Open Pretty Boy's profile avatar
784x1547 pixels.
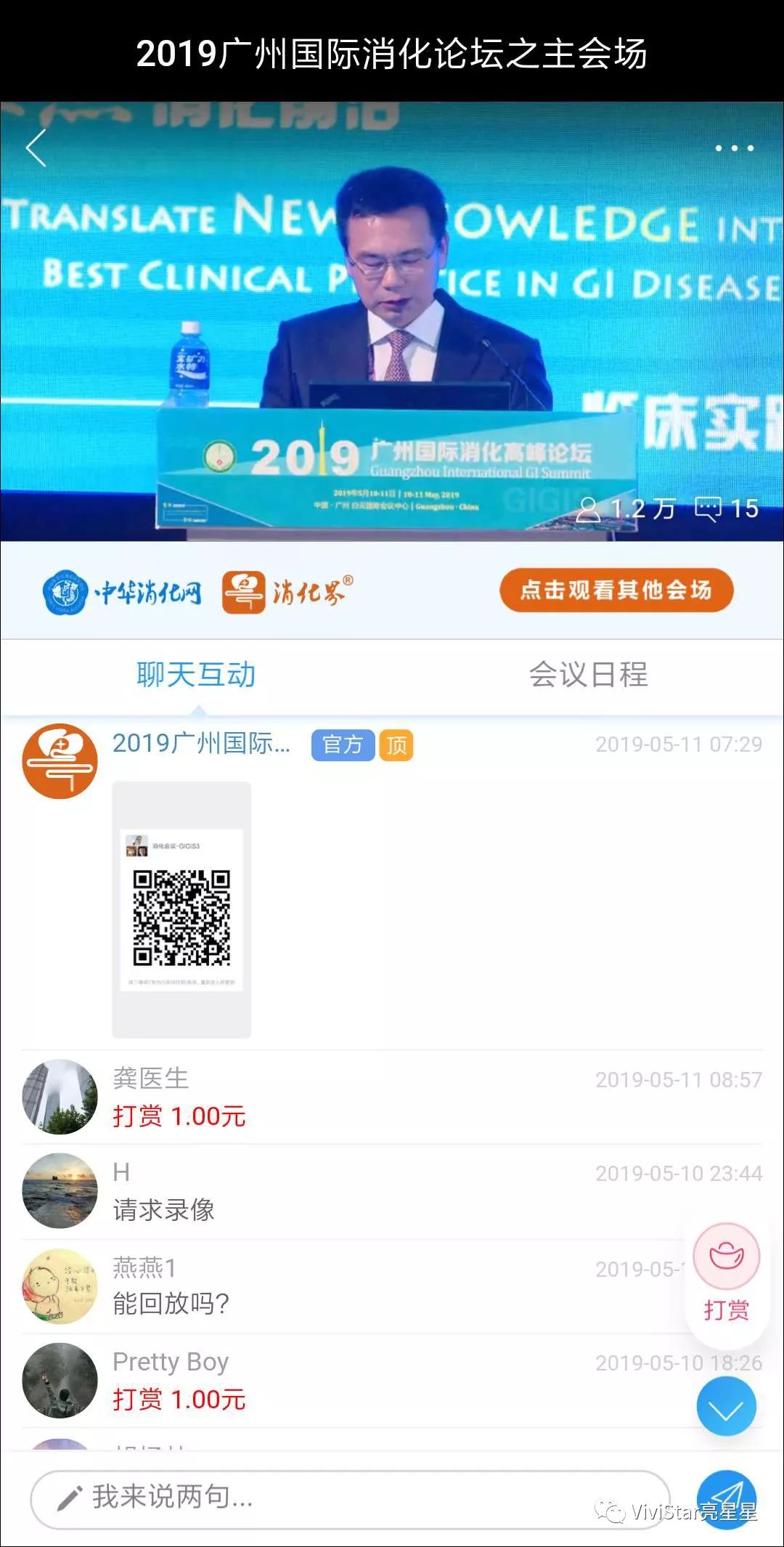tap(60, 1380)
